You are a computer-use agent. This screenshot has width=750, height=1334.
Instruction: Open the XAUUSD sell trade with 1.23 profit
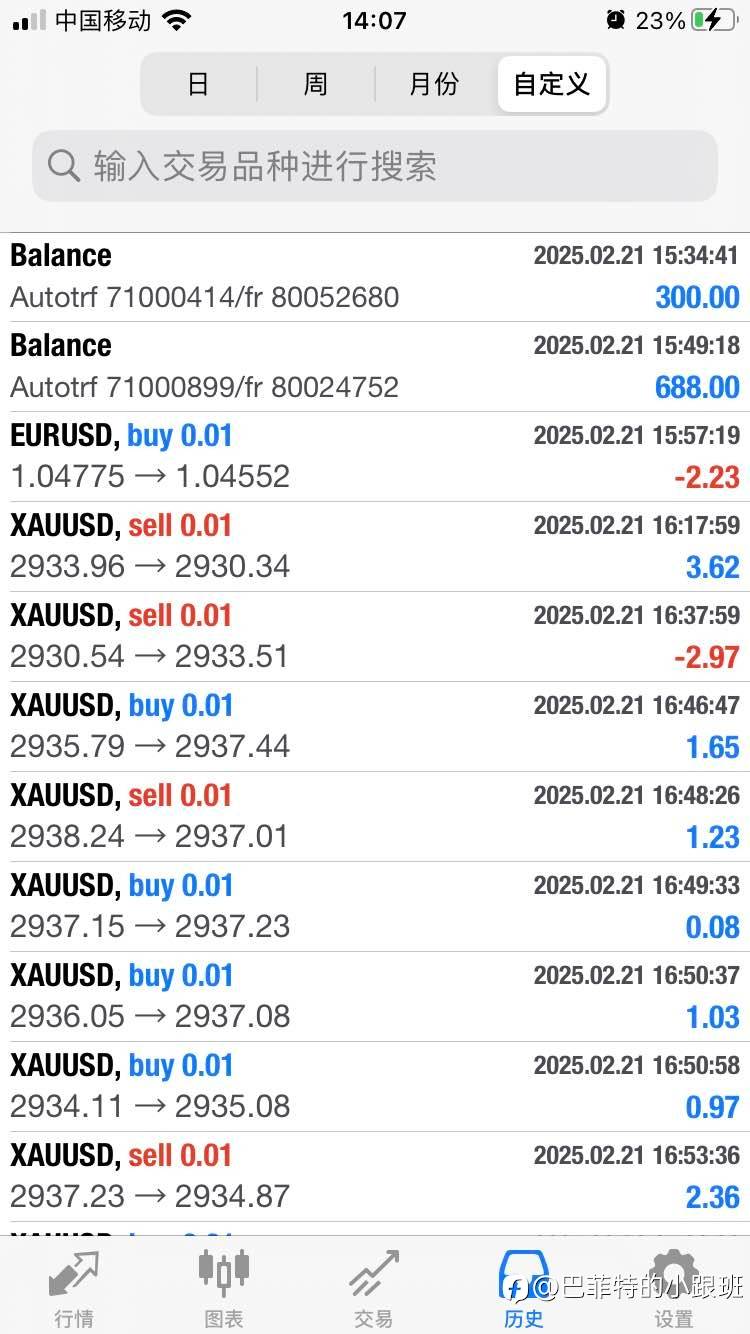(x=375, y=817)
